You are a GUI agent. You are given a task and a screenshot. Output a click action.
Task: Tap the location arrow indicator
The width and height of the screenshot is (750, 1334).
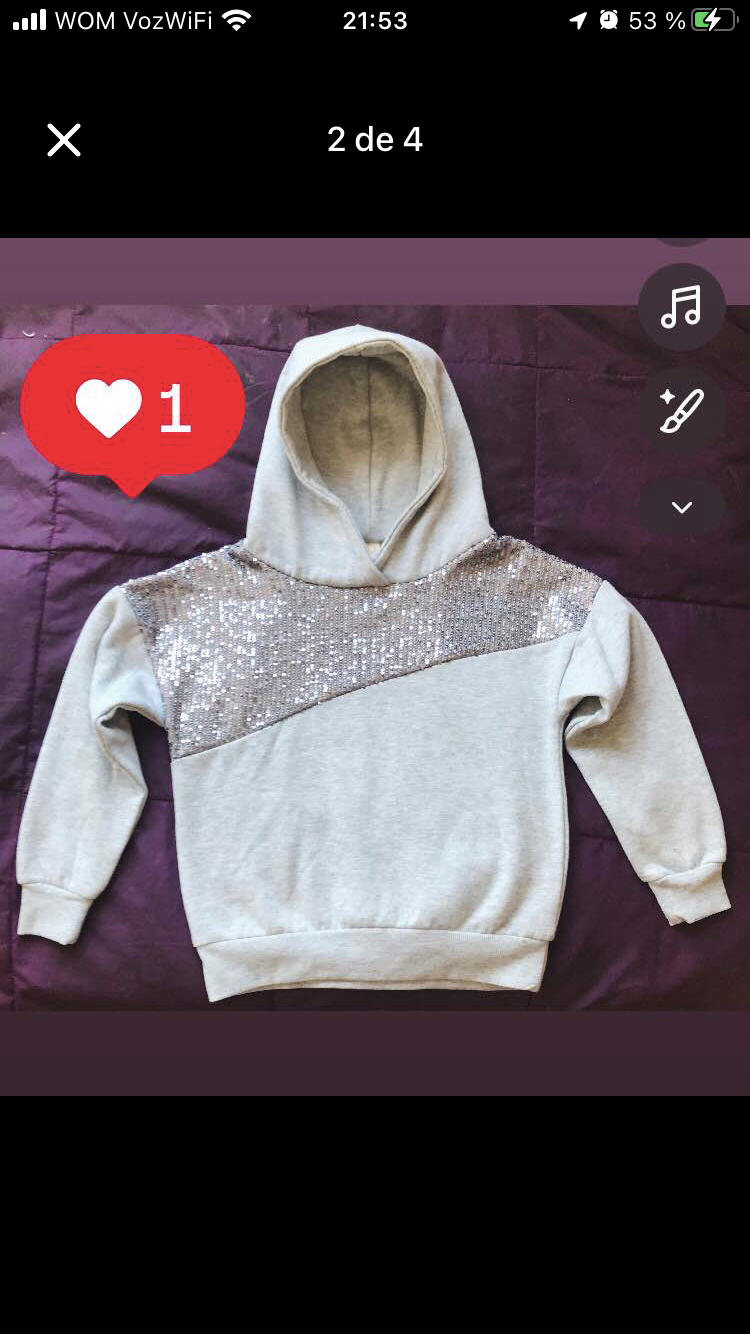pyautogui.click(x=577, y=18)
